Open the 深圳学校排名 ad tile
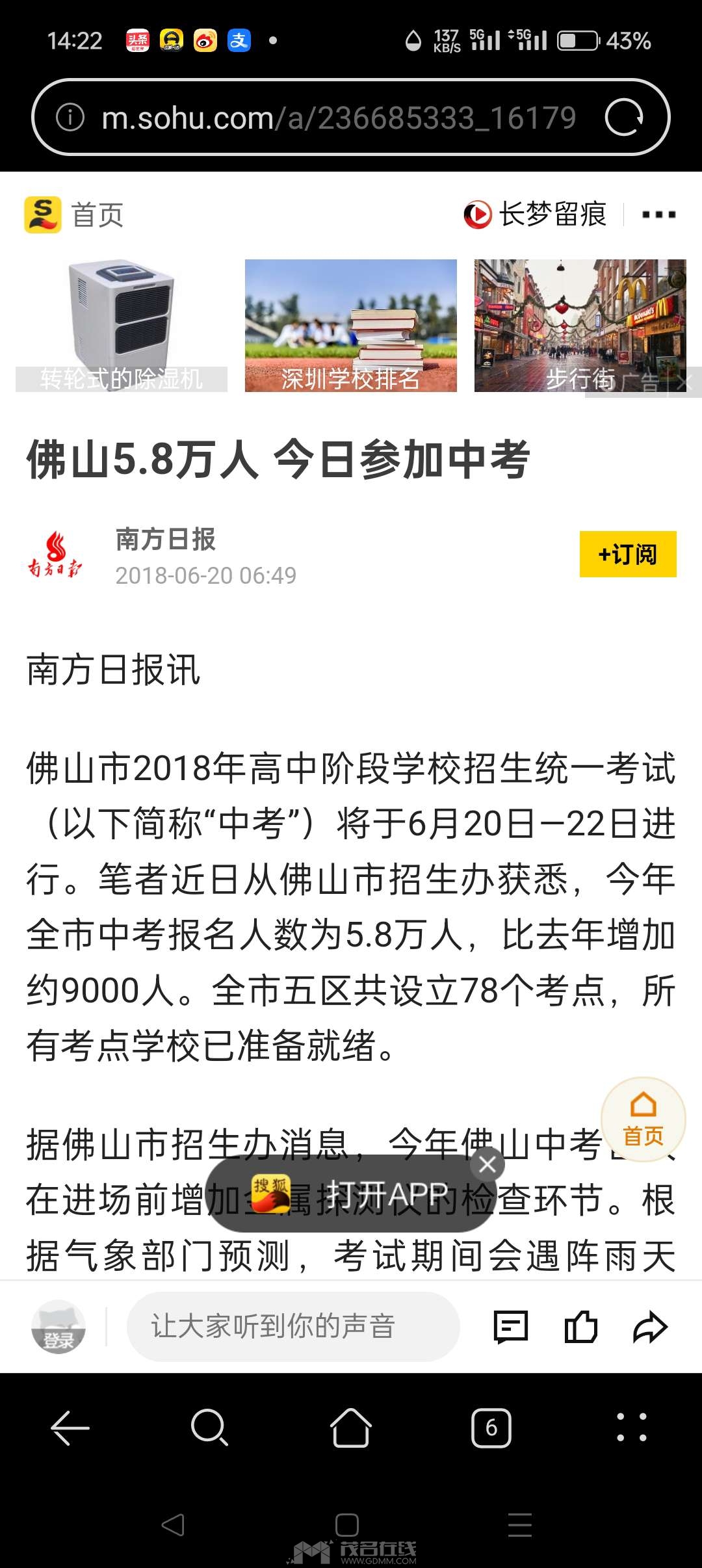The width and height of the screenshot is (702, 1568). 351,326
